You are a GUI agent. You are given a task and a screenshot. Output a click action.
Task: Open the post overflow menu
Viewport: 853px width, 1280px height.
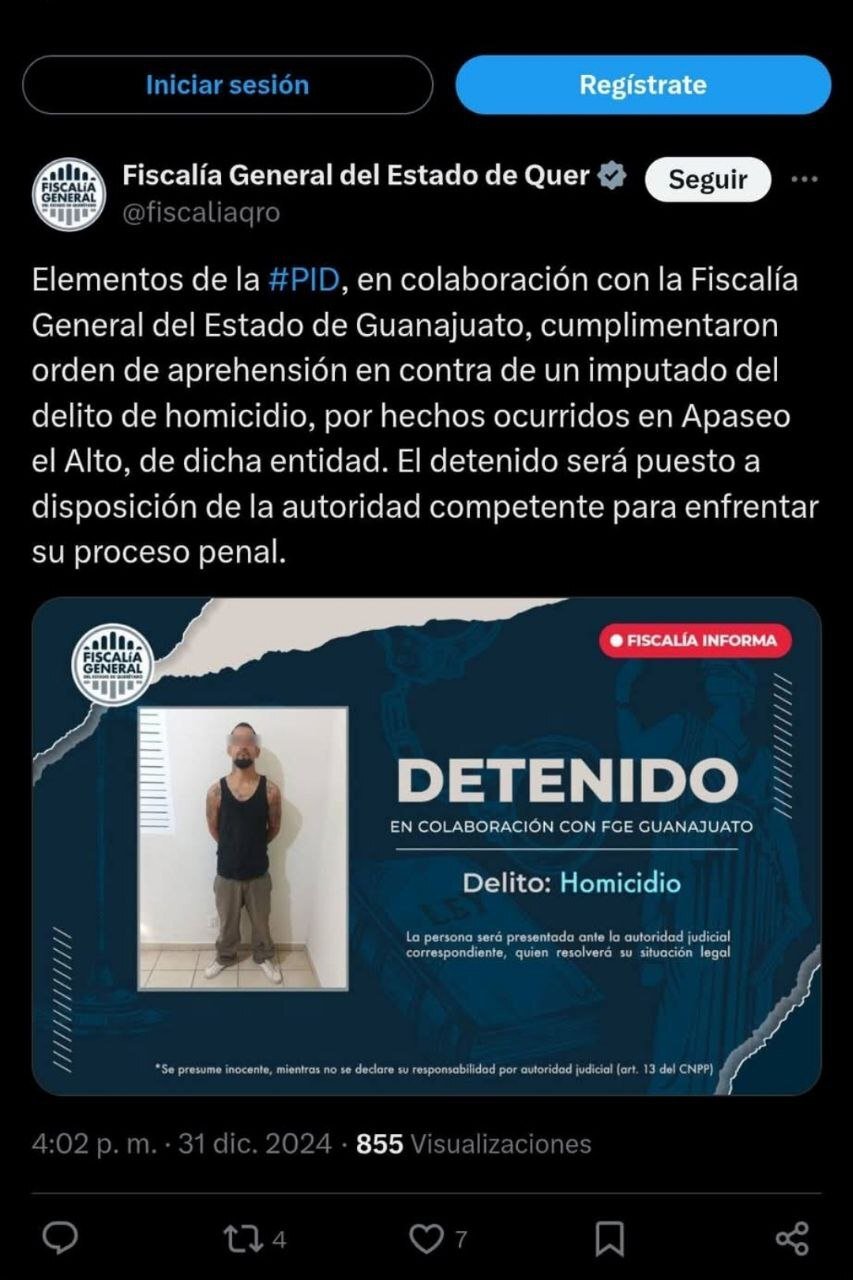pos(804,180)
